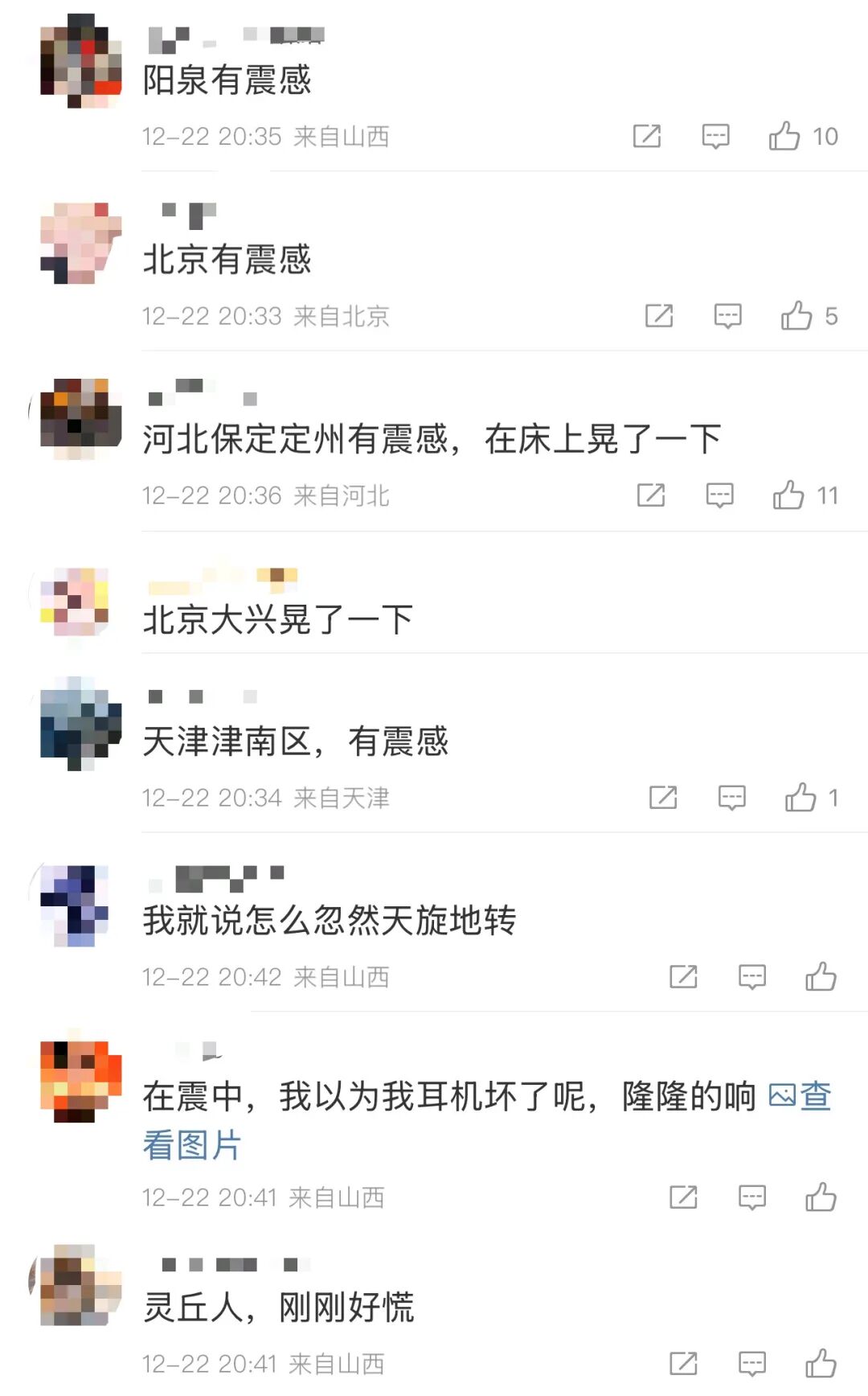Like the comment 阳泉有震感
The width and height of the screenshot is (868, 1396).
coord(784,136)
